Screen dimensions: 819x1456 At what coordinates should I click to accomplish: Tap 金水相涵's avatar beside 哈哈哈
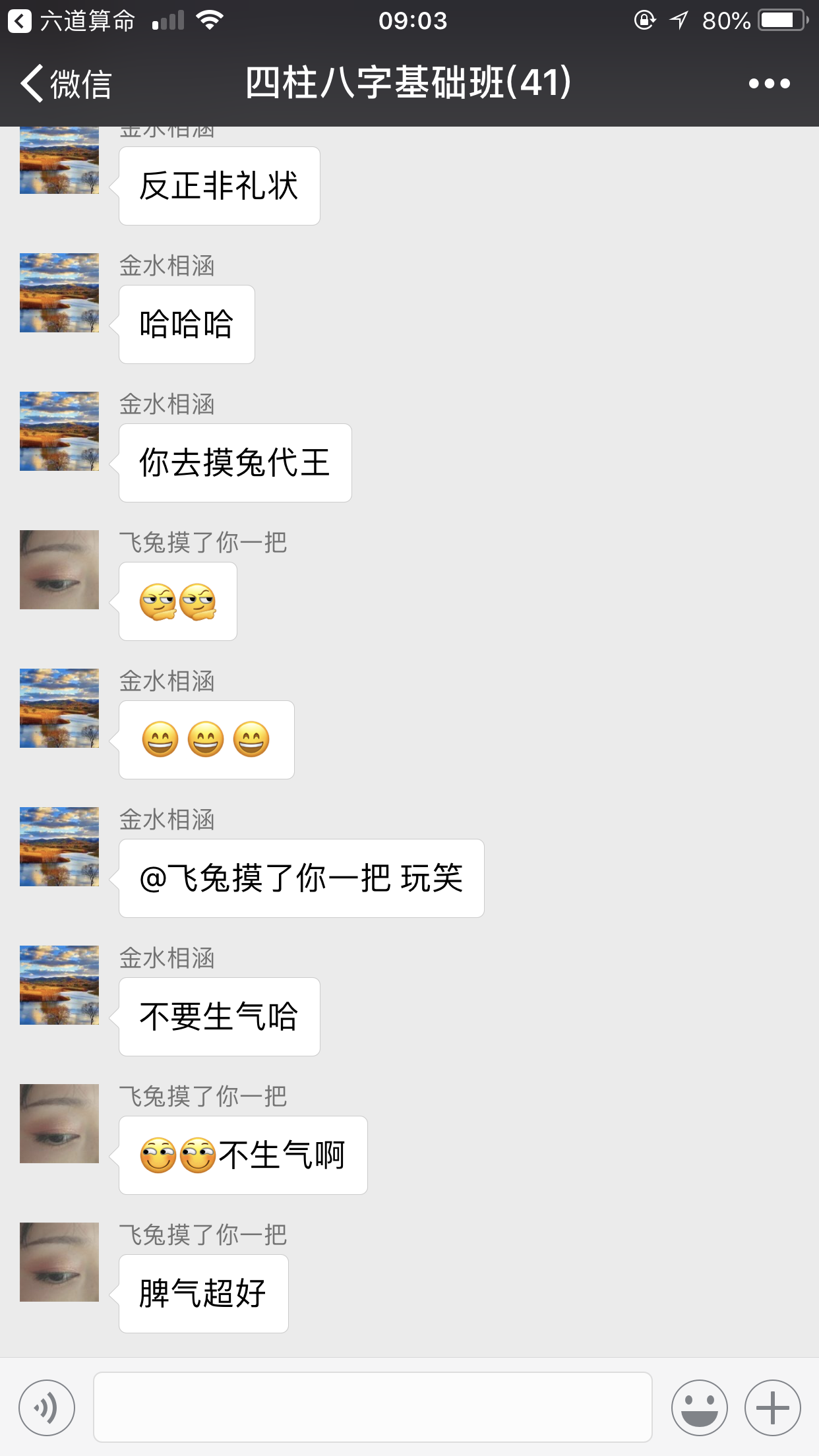click(x=59, y=293)
